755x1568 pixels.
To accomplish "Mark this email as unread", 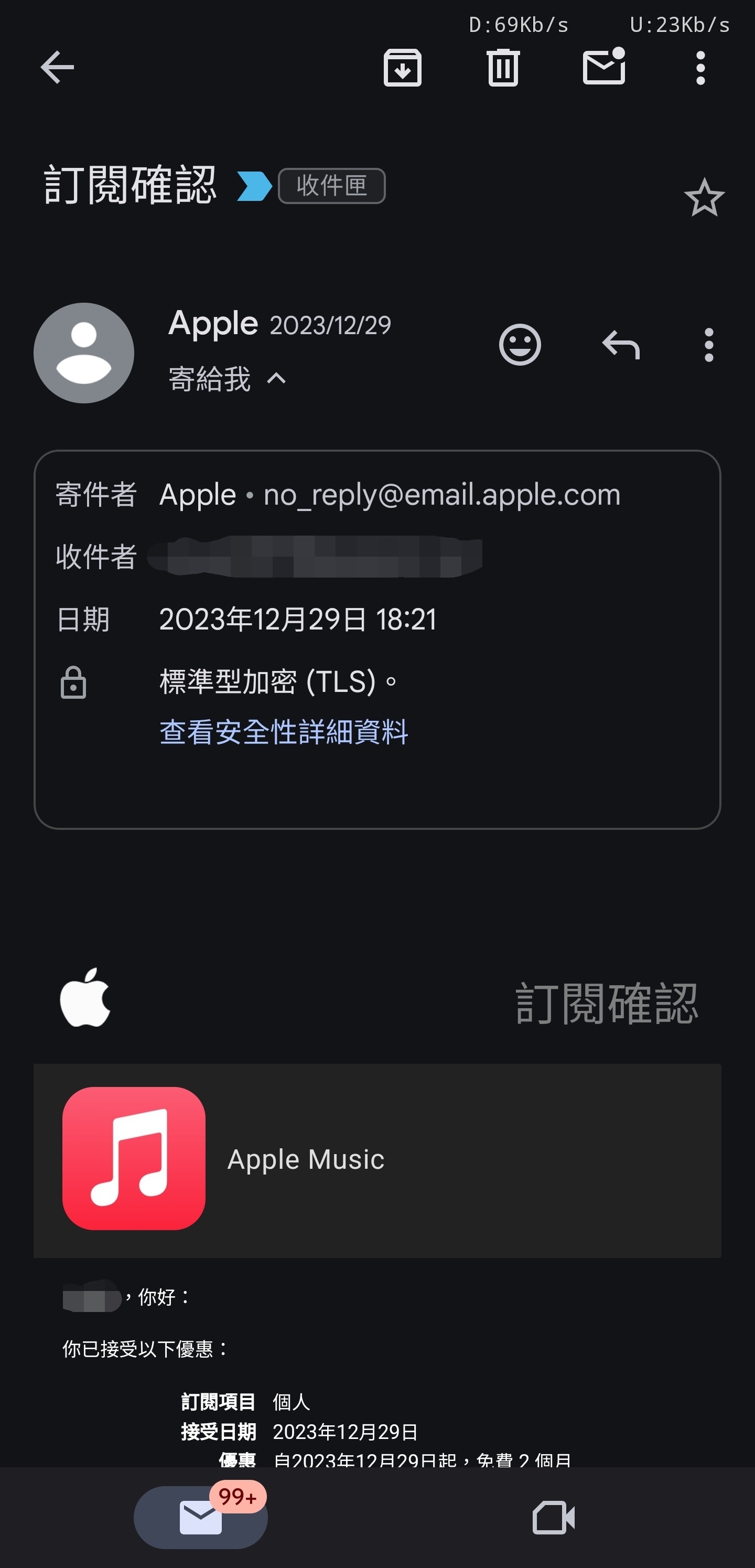I will tap(604, 66).
